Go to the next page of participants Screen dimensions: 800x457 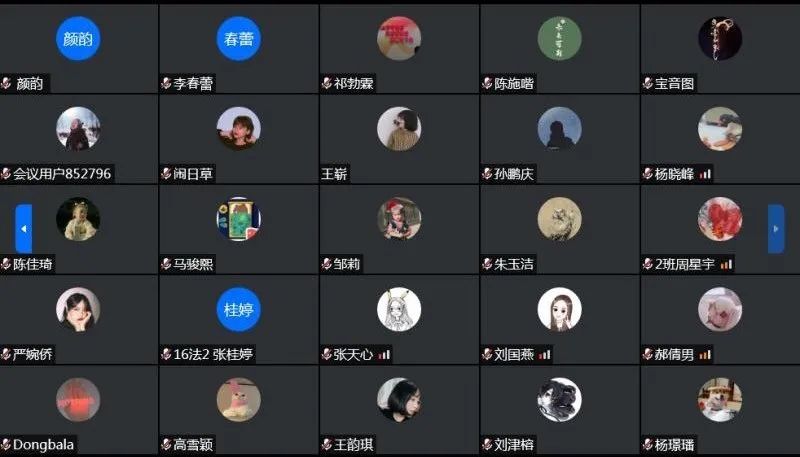click(776, 228)
